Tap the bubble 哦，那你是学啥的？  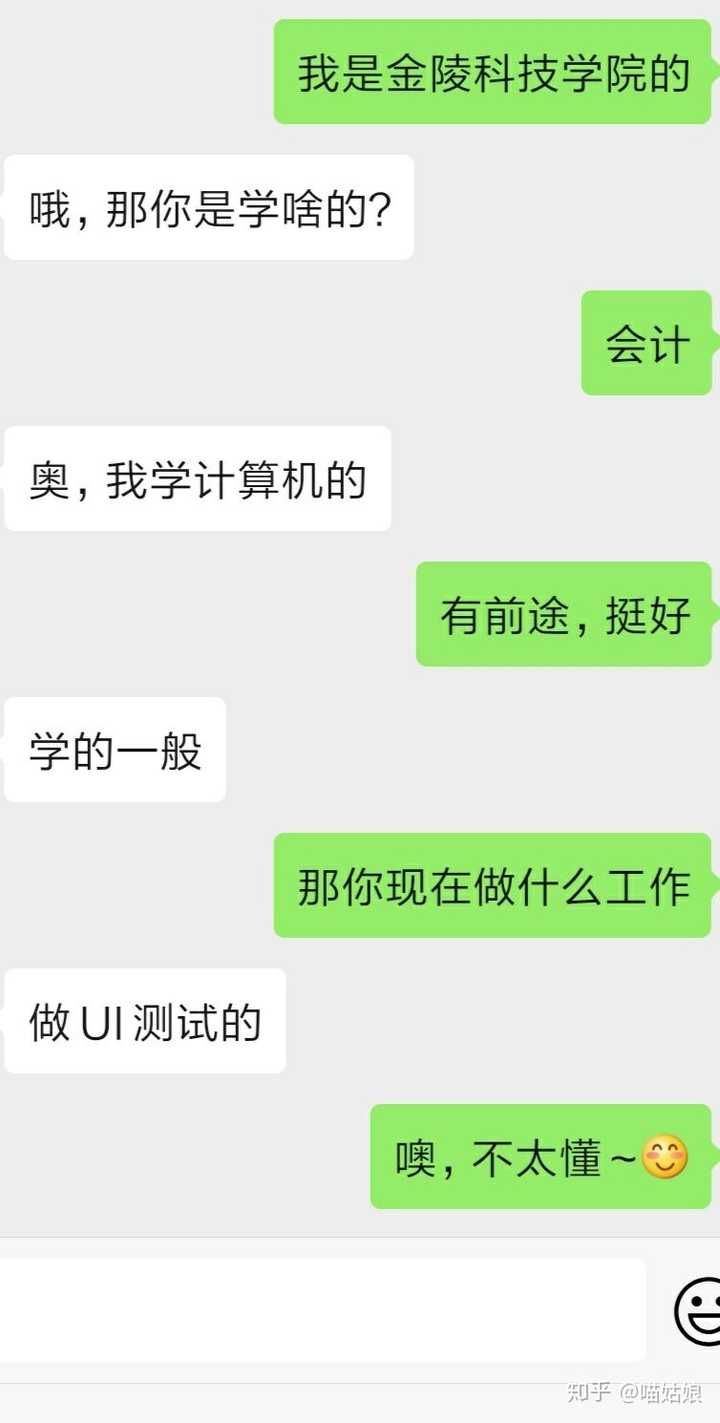(206, 207)
